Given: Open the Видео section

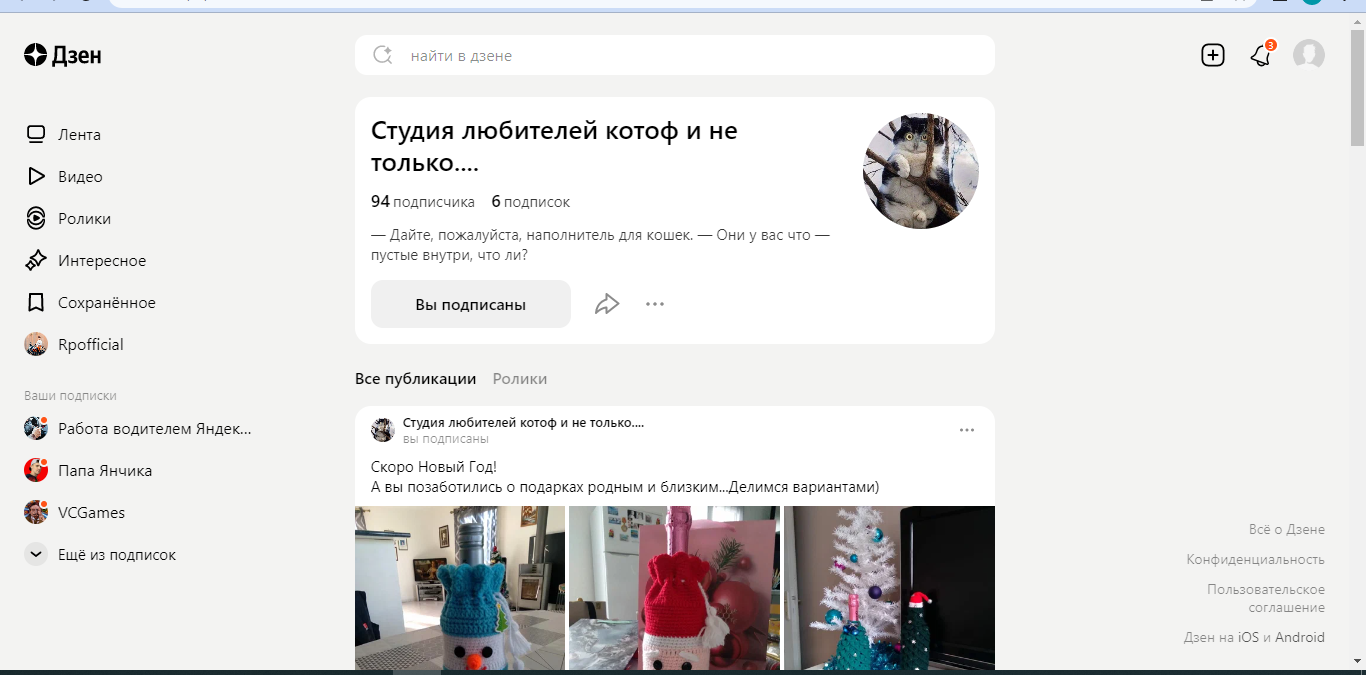Looking at the screenshot, I should 80,177.
